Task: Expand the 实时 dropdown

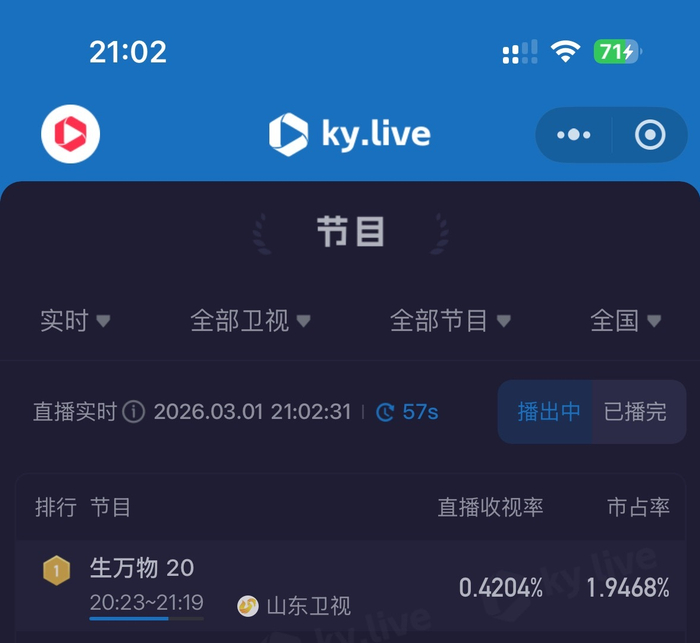Action: (x=75, y=321)
